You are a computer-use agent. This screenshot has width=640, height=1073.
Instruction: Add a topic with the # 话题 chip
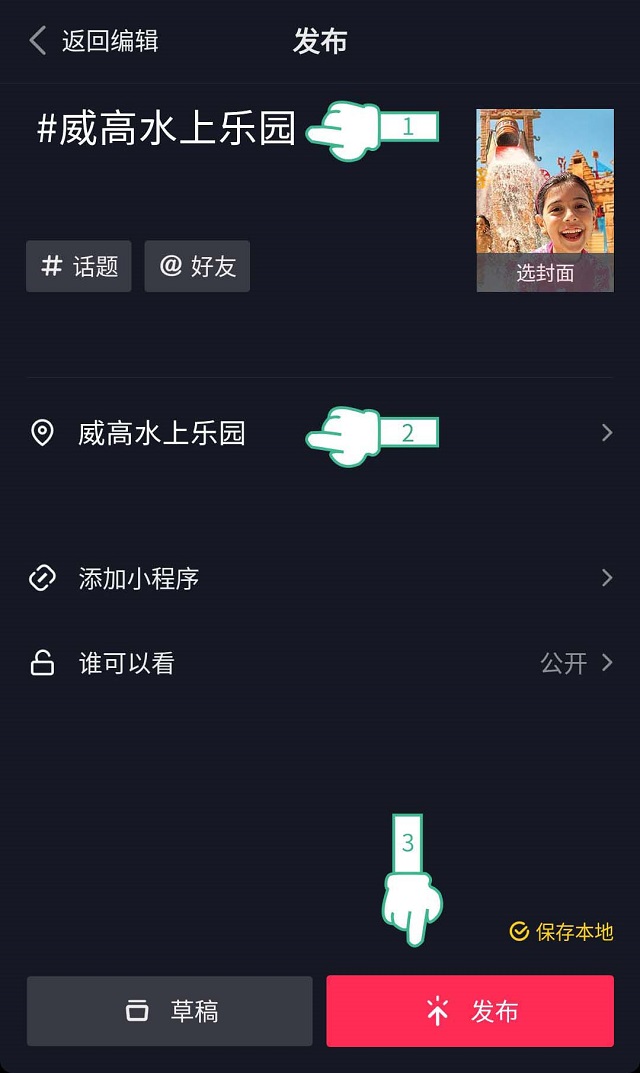click(79, 266)
